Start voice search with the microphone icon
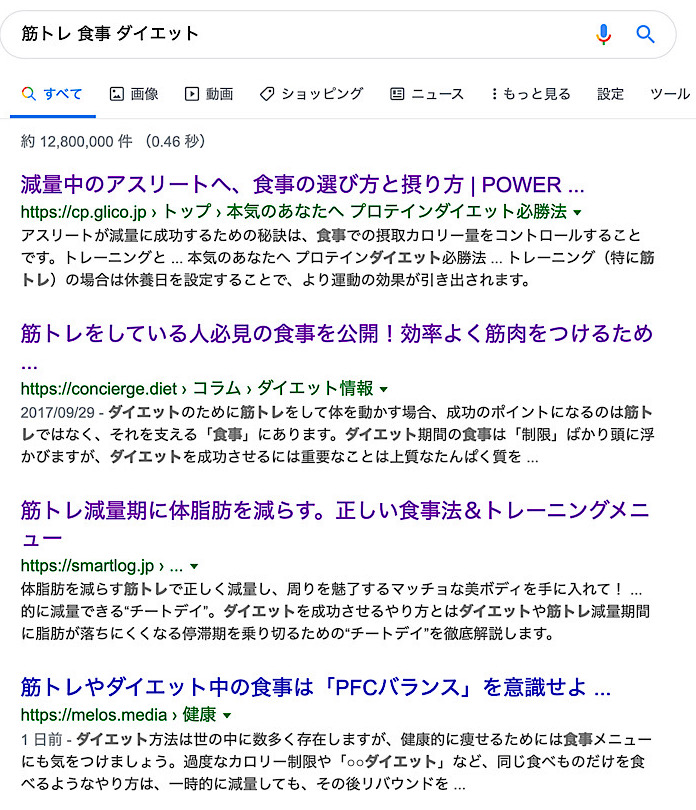The image size is (696, 810). (x=603, y=35)
